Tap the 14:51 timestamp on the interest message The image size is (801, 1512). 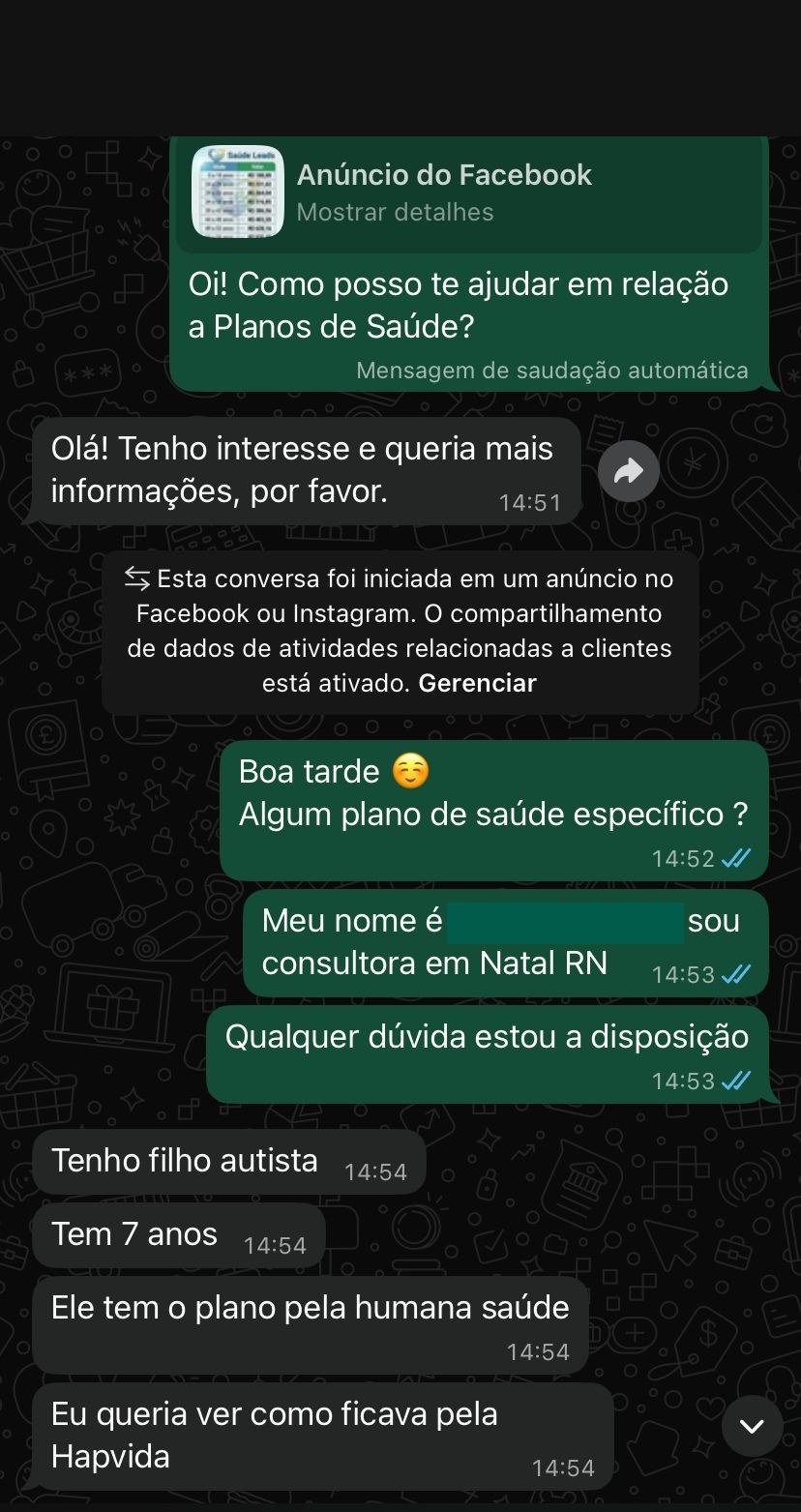coord(528,502)
